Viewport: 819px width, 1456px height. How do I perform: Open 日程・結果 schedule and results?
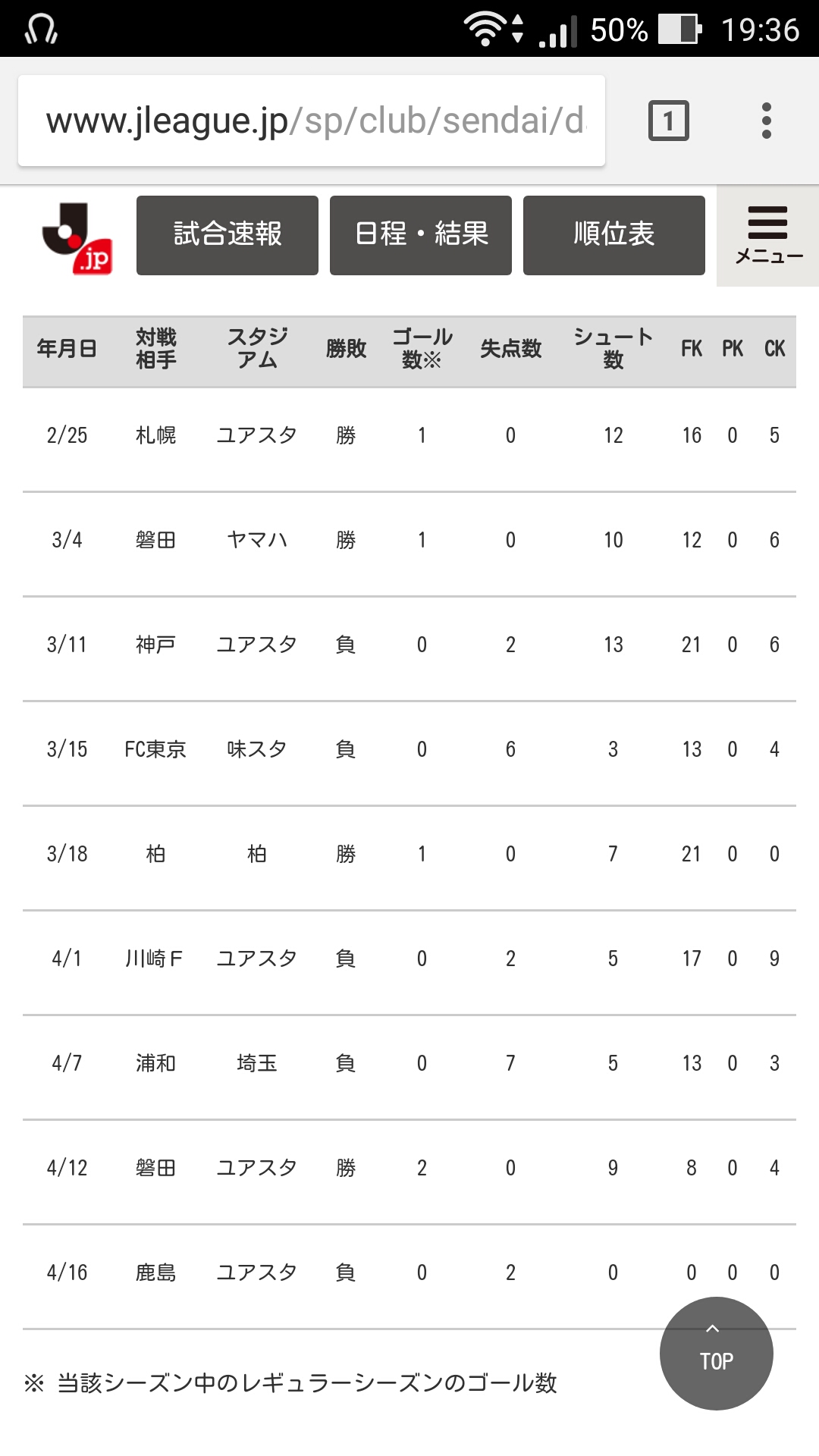click(421, 235)
